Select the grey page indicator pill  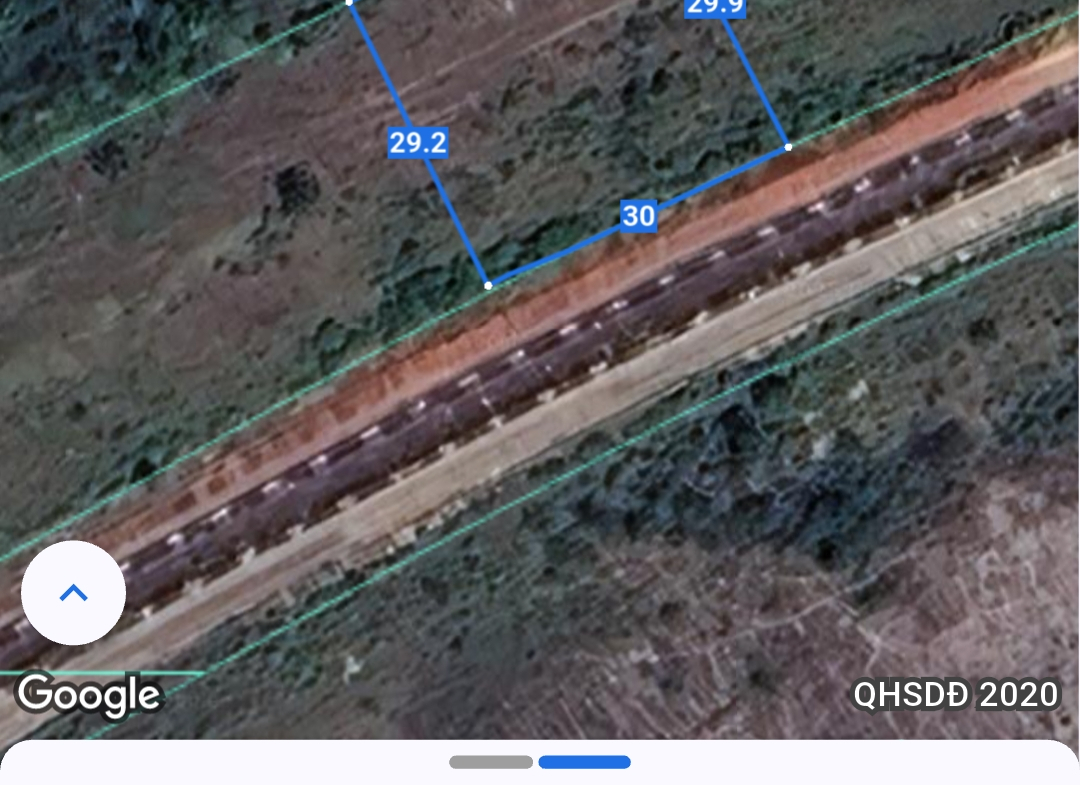(490, 762)
